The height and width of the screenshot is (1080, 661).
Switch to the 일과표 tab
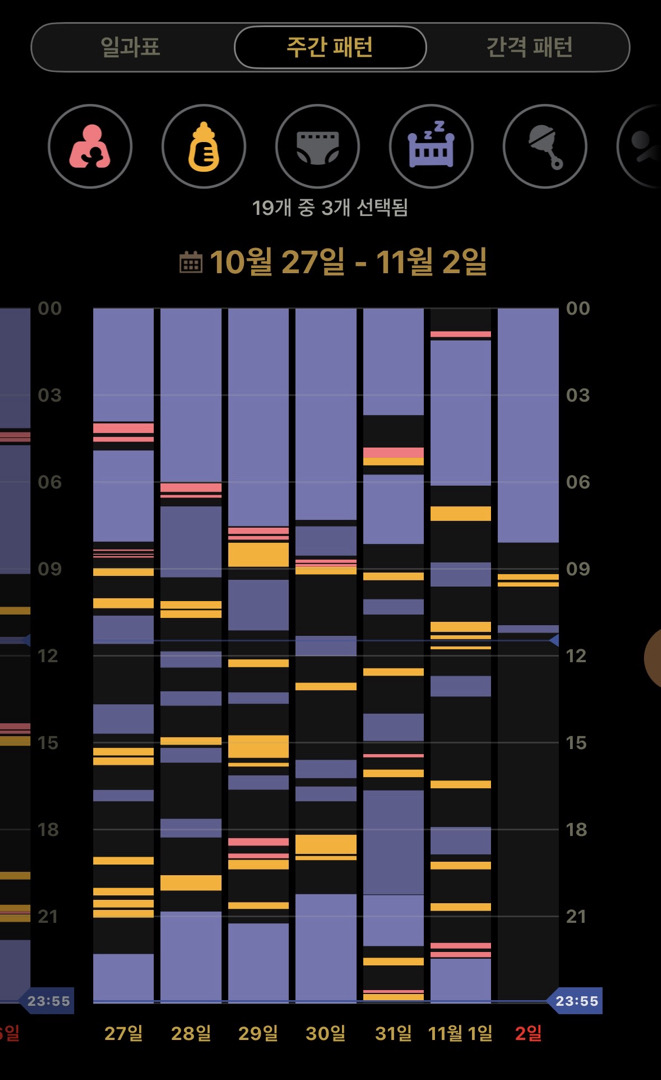click(130, 47)
